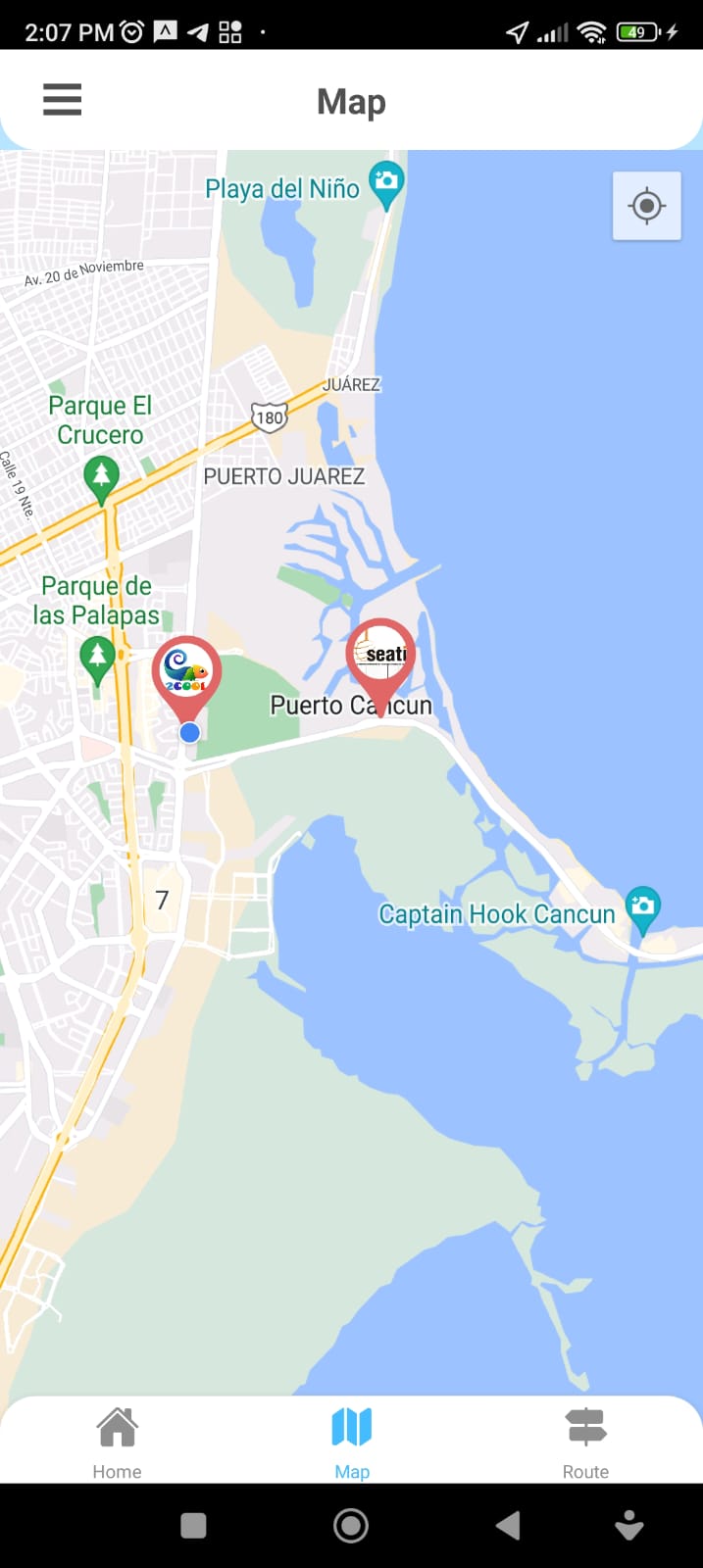Image resolution: width=703 pixels, height=1568 pixels.
Task: Go to the Route tab
Action: point(585,1441)
